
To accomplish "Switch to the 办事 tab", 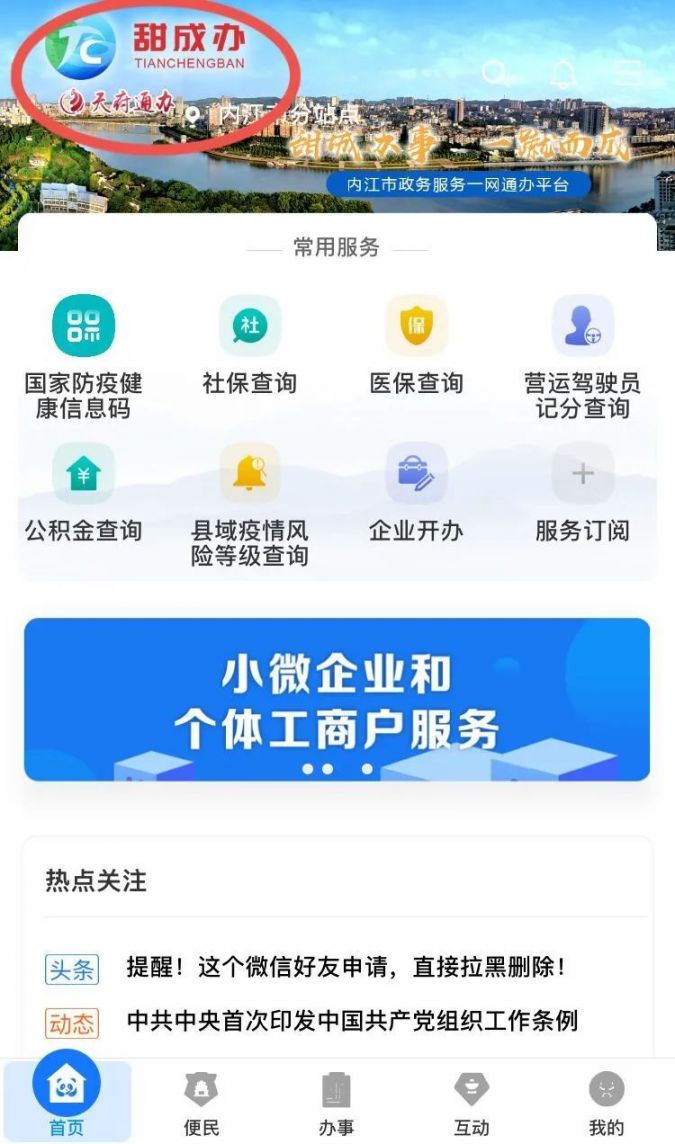I will [336, 1103].
